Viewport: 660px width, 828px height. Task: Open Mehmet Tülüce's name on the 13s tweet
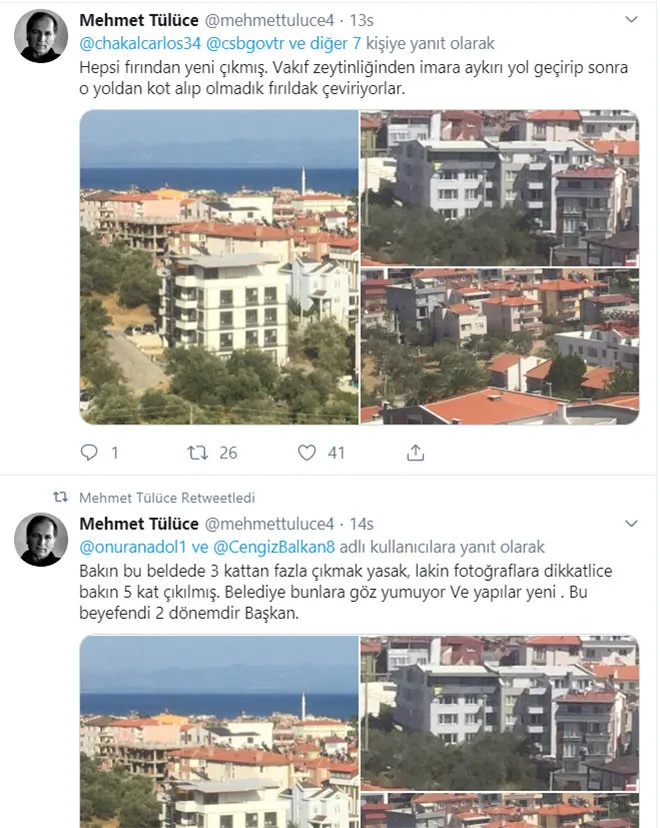tap(139, 20)
